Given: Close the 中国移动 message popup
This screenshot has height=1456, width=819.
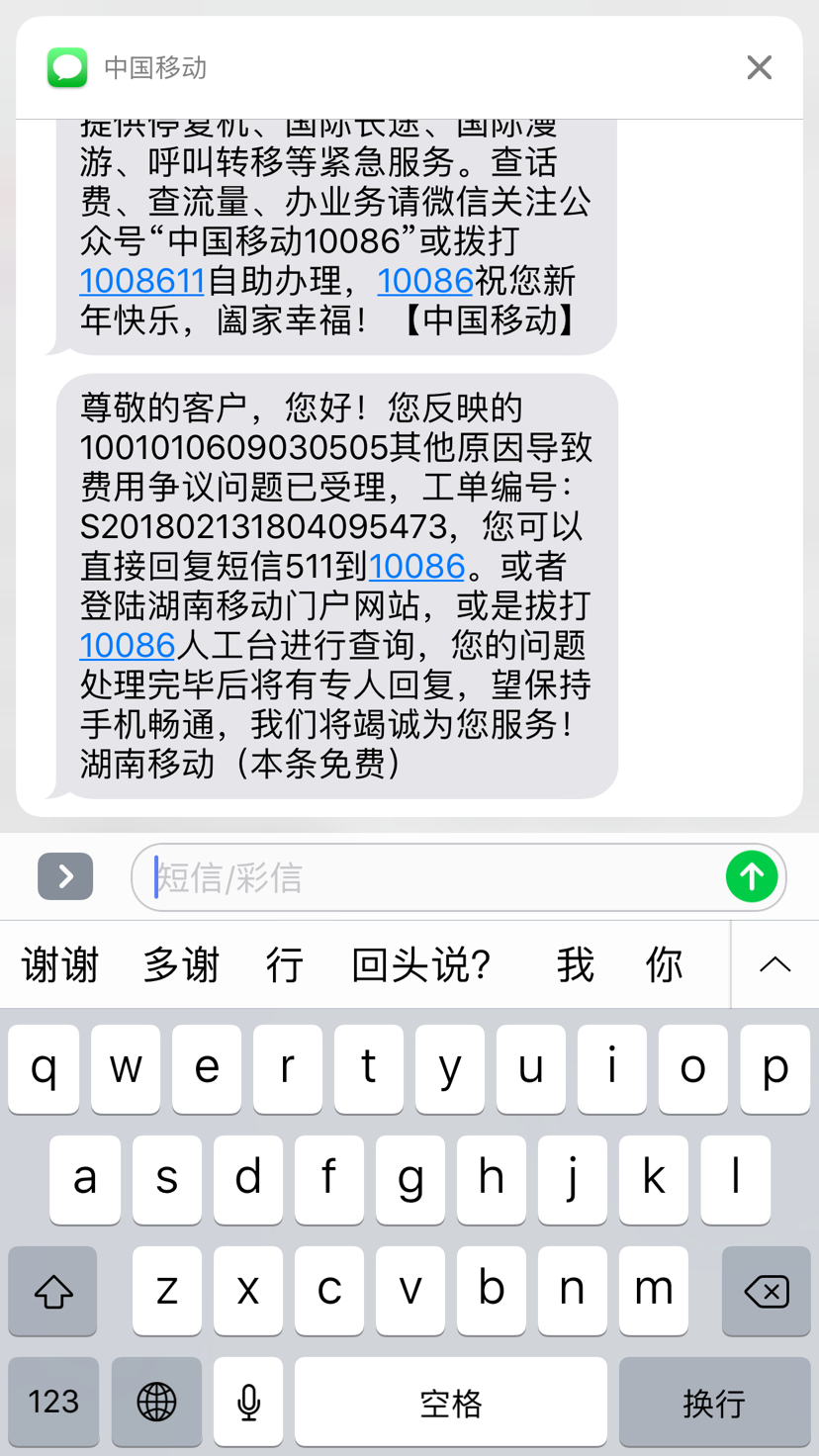Looking at the screenshot, I should coord(759,67).
